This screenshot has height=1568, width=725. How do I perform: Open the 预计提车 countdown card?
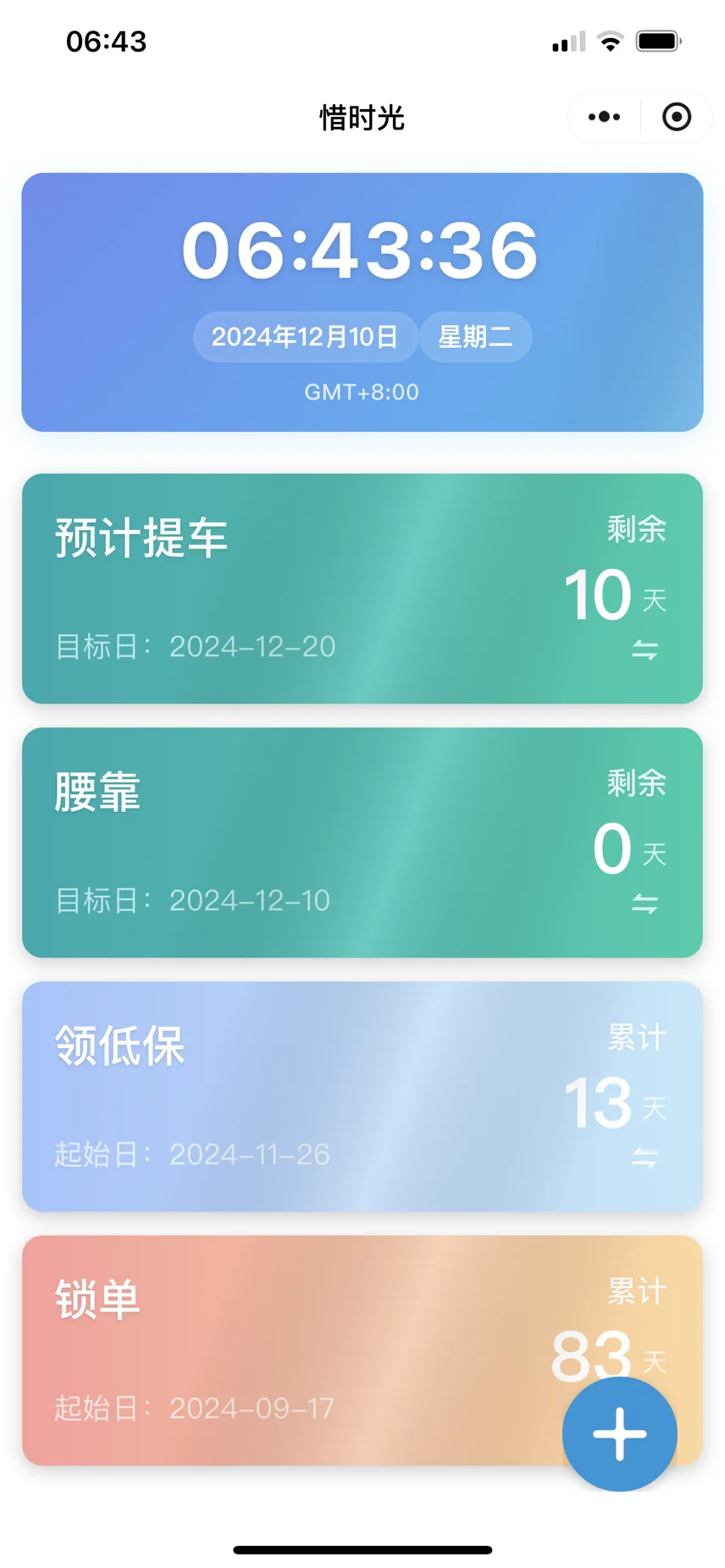pyautogui.click(x=362, y=588)
